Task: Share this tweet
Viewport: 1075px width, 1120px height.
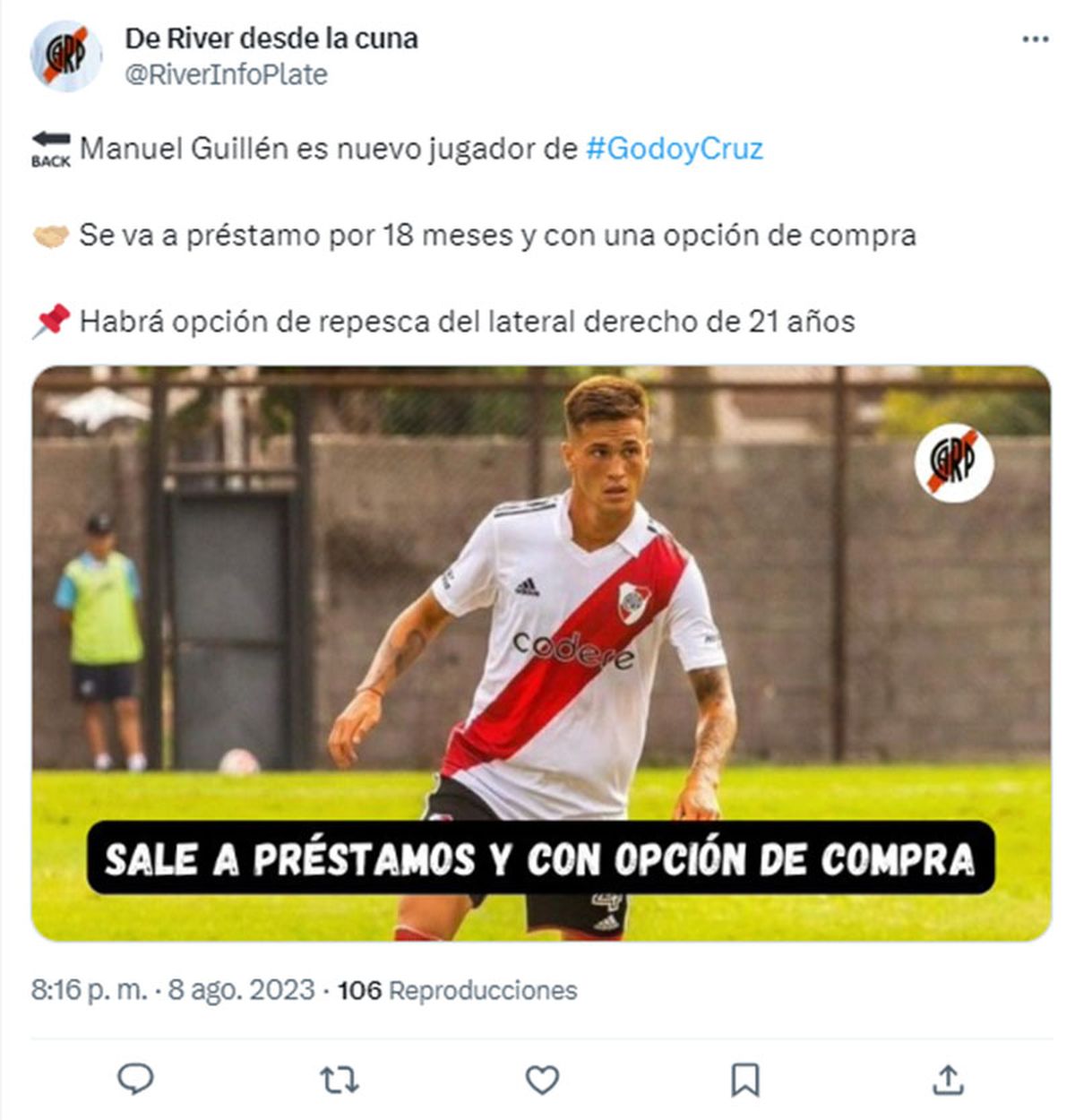Action: point(948,1080)
